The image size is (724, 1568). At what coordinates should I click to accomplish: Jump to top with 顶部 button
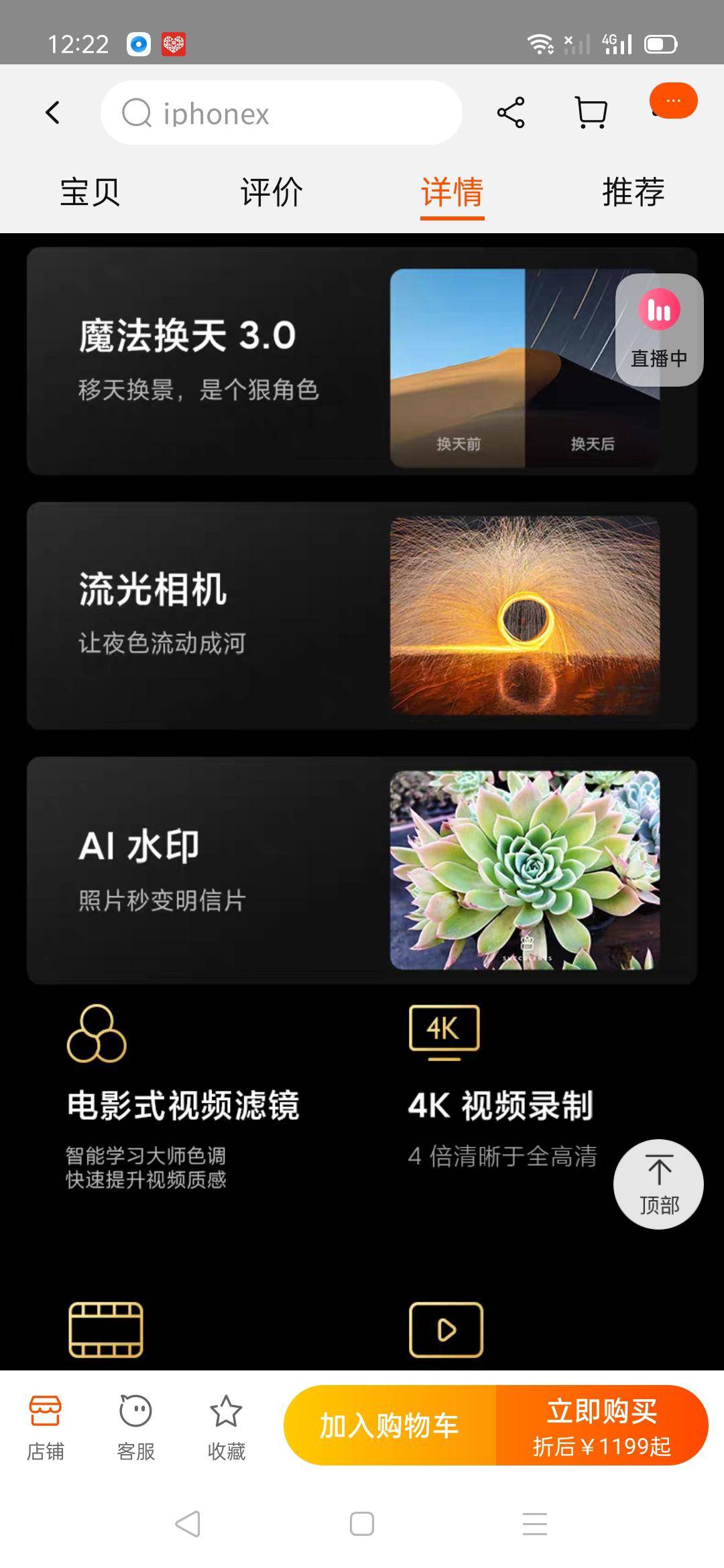pyautogui.click(x=658, y=1184)
